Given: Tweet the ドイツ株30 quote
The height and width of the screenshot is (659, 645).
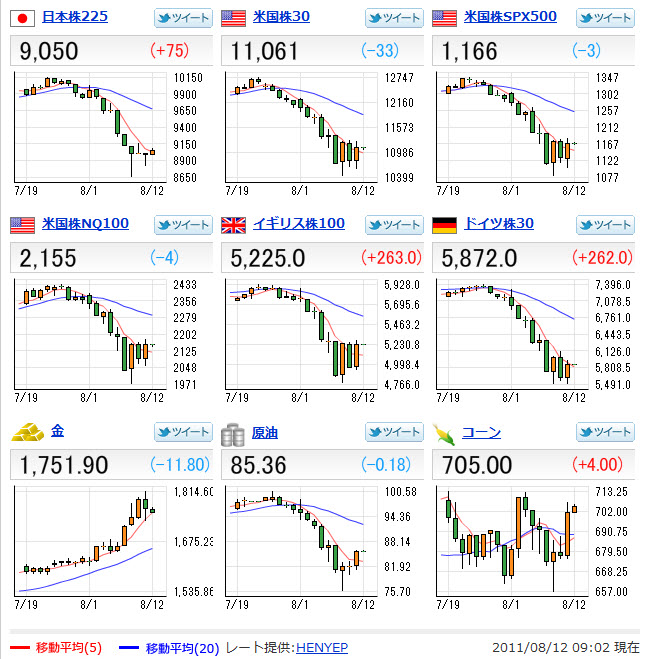Looking at the screenshot, I should [x=605, y=225].
